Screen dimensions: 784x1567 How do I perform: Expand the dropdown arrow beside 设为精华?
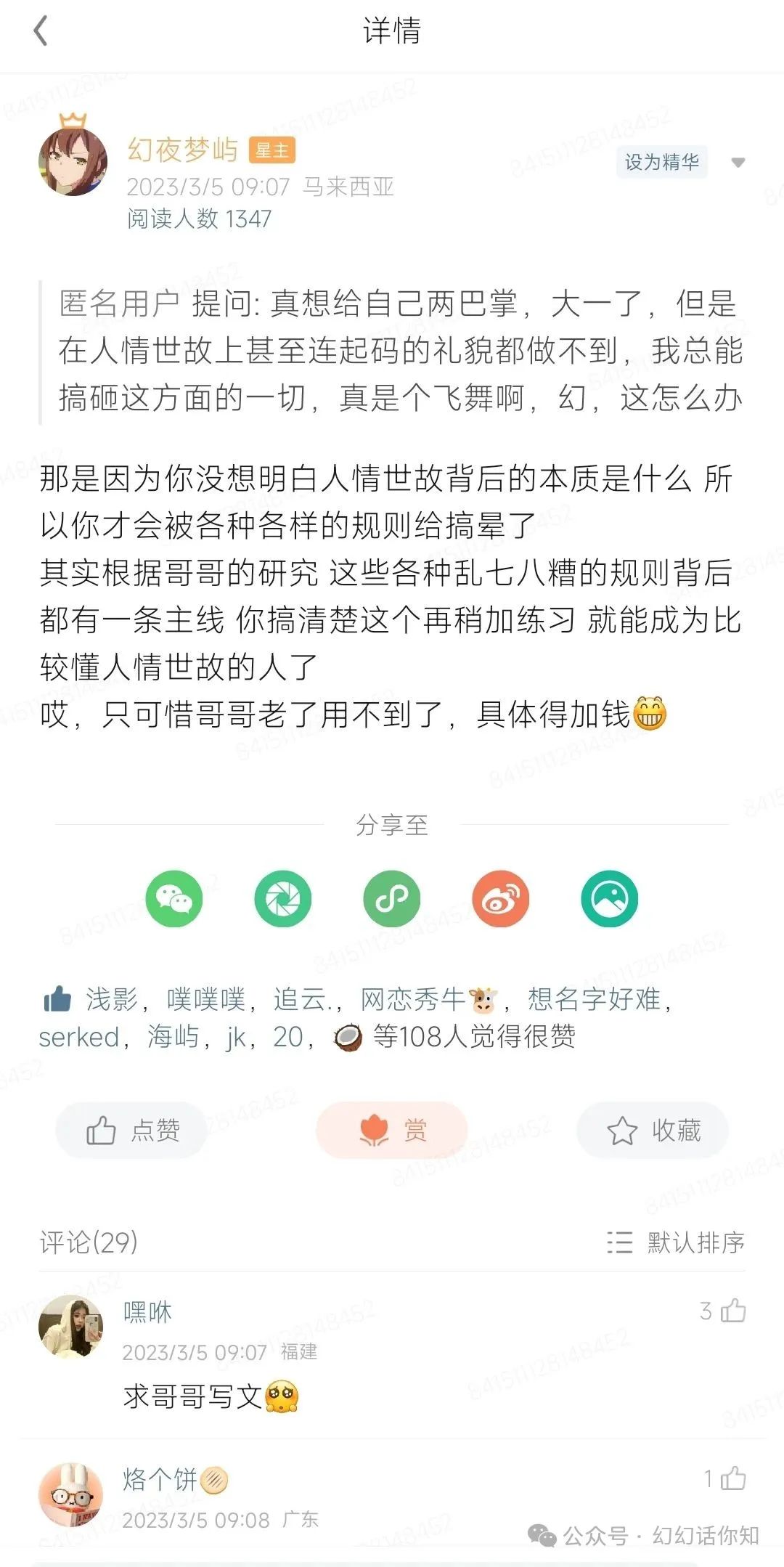pyautogui.click(x=738, y=163)
